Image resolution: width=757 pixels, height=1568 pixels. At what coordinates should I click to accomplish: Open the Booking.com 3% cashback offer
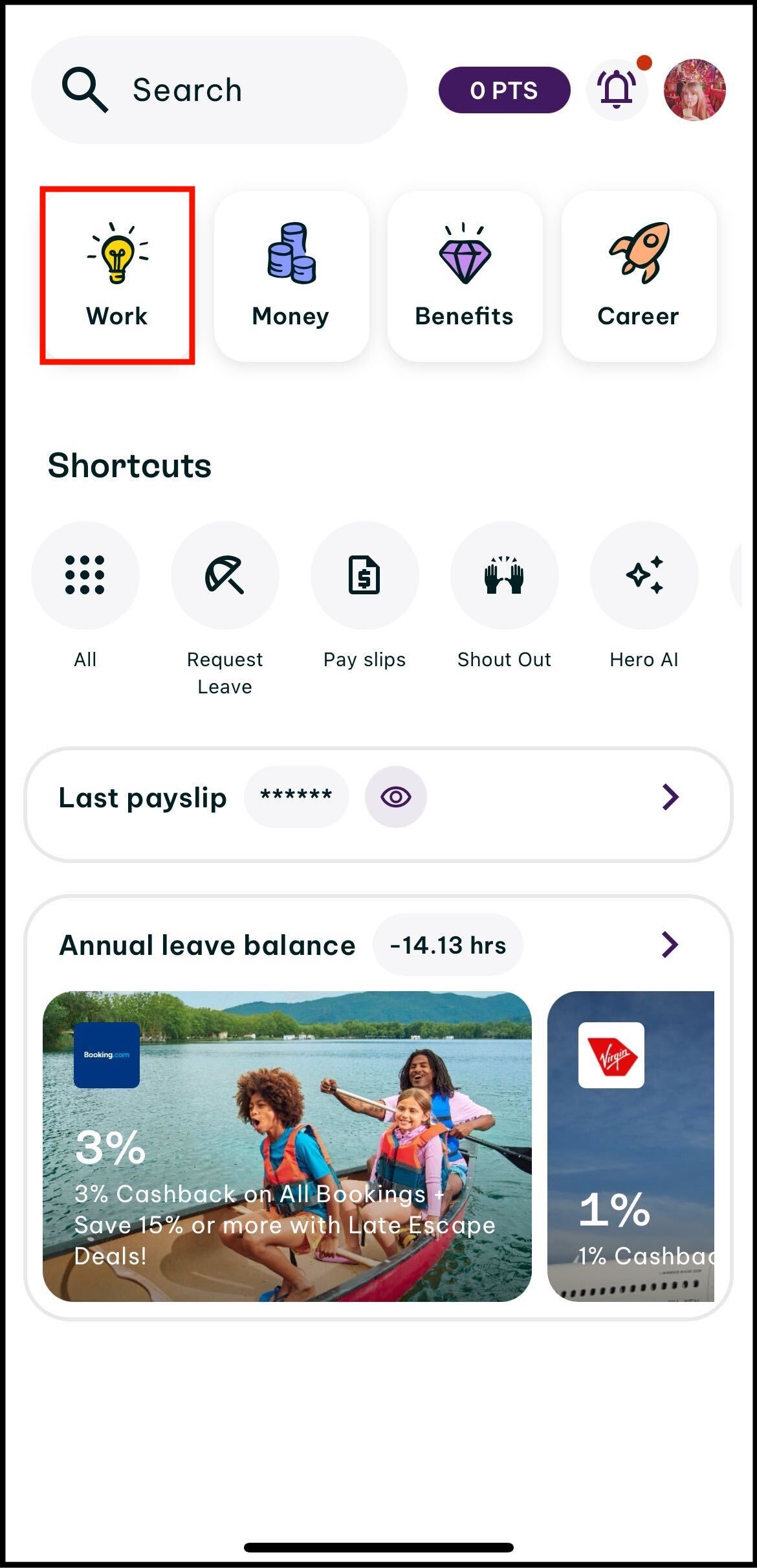click(x=287, y=1146)
